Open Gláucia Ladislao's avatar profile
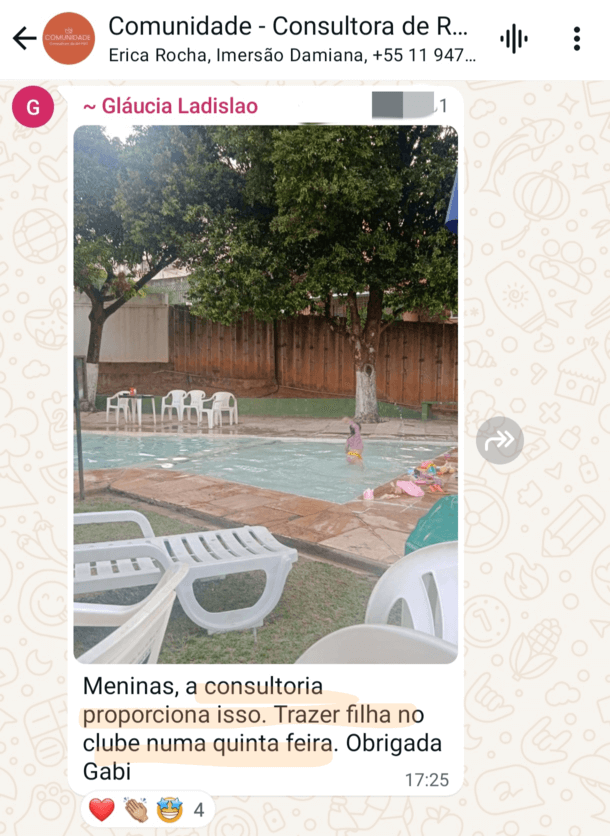 tap(33, 107)
